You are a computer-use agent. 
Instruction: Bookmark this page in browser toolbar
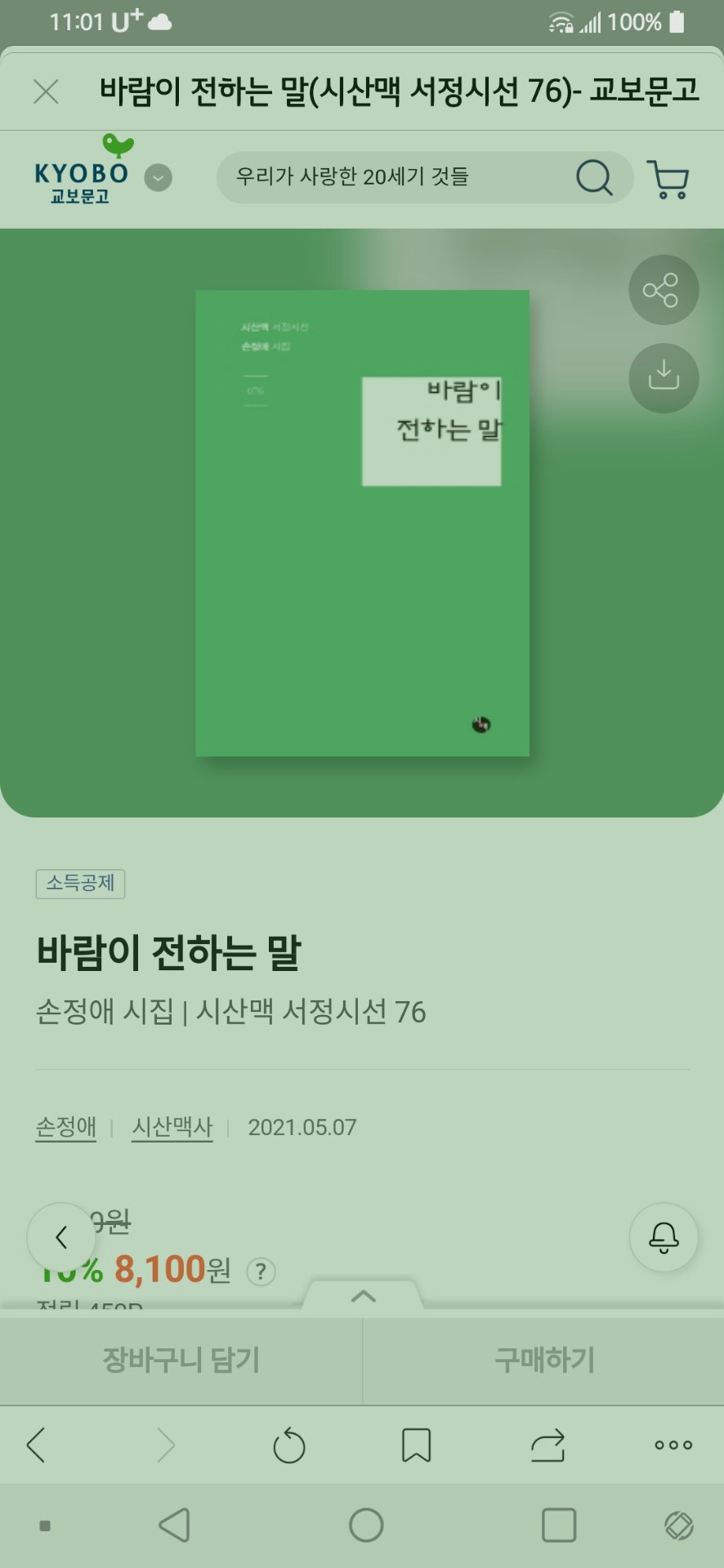[416, 1445]
